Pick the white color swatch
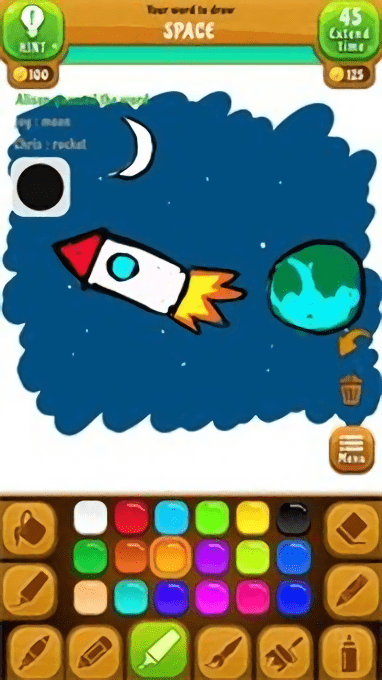 [x=90, y=517]
